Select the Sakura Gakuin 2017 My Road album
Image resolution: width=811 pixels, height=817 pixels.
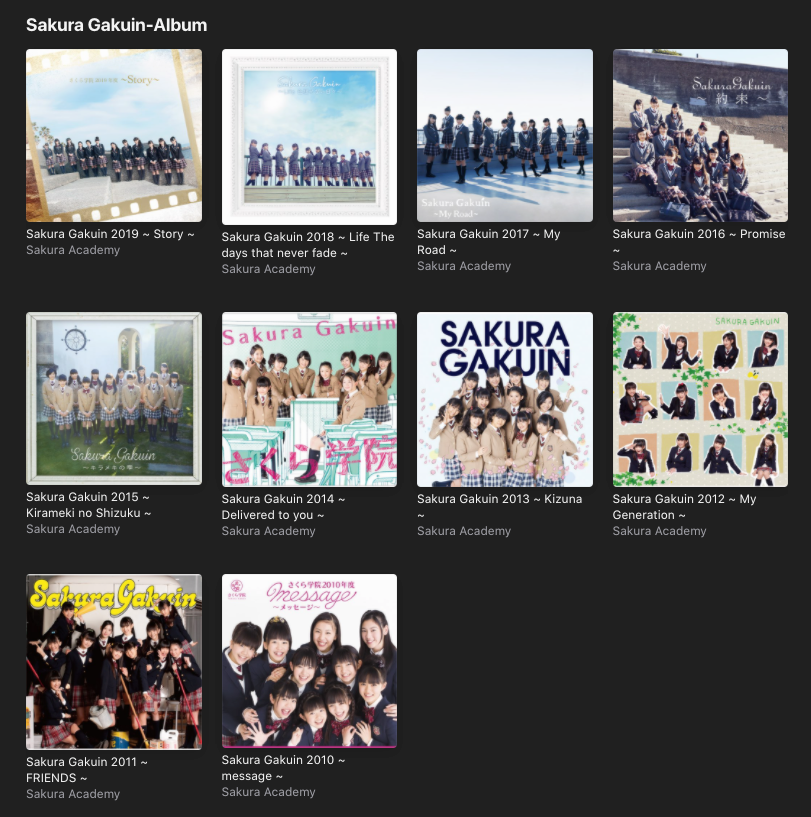click(x=504, y=135)
